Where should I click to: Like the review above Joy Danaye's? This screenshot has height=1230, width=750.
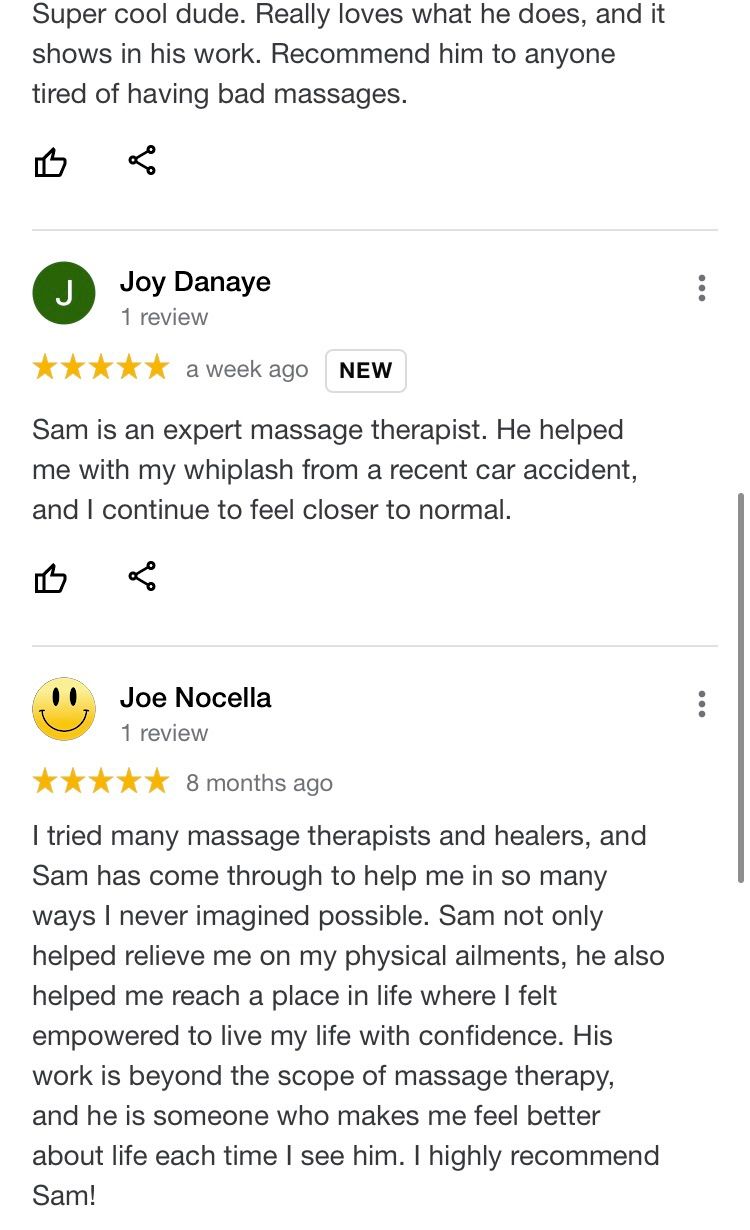50,162
